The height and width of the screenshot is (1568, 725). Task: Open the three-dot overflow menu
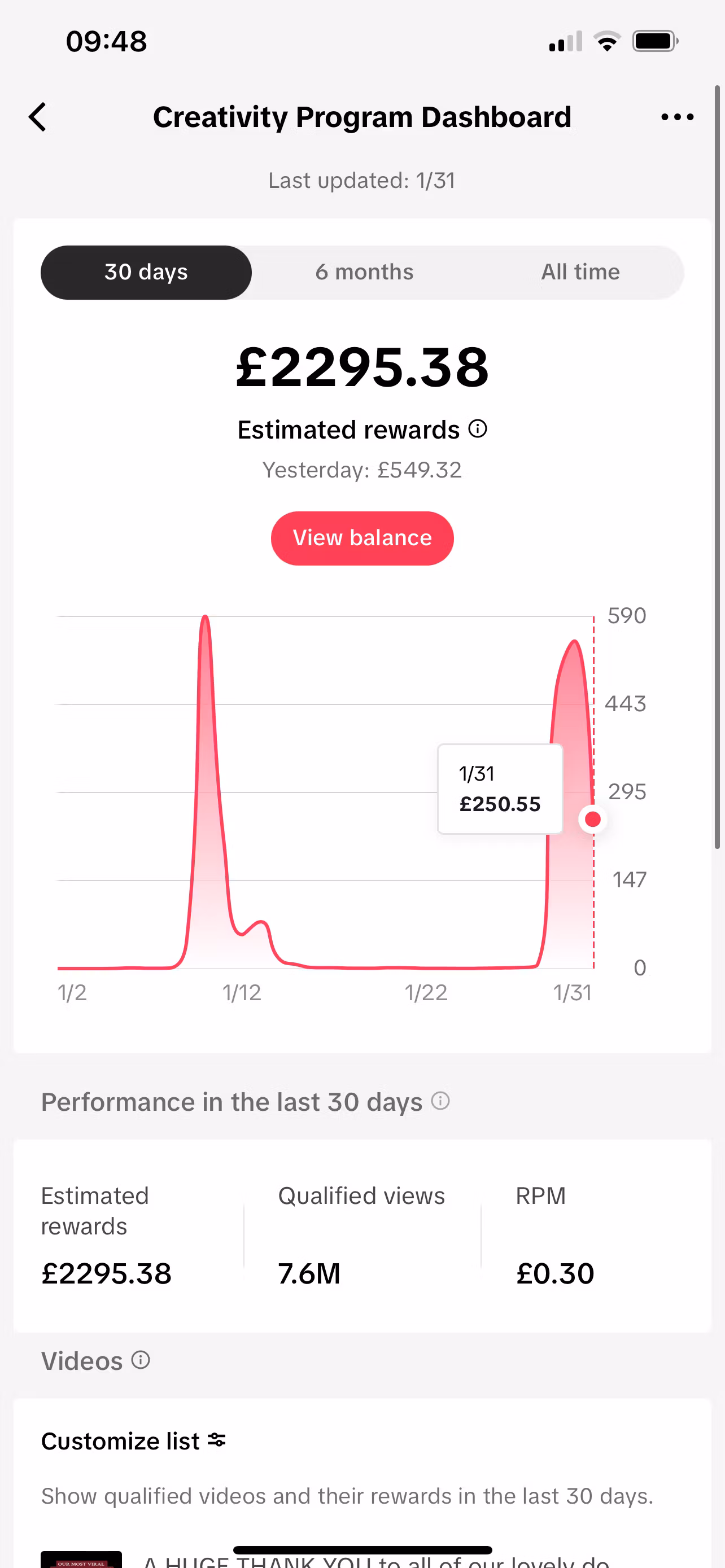[x=677, y=117]
